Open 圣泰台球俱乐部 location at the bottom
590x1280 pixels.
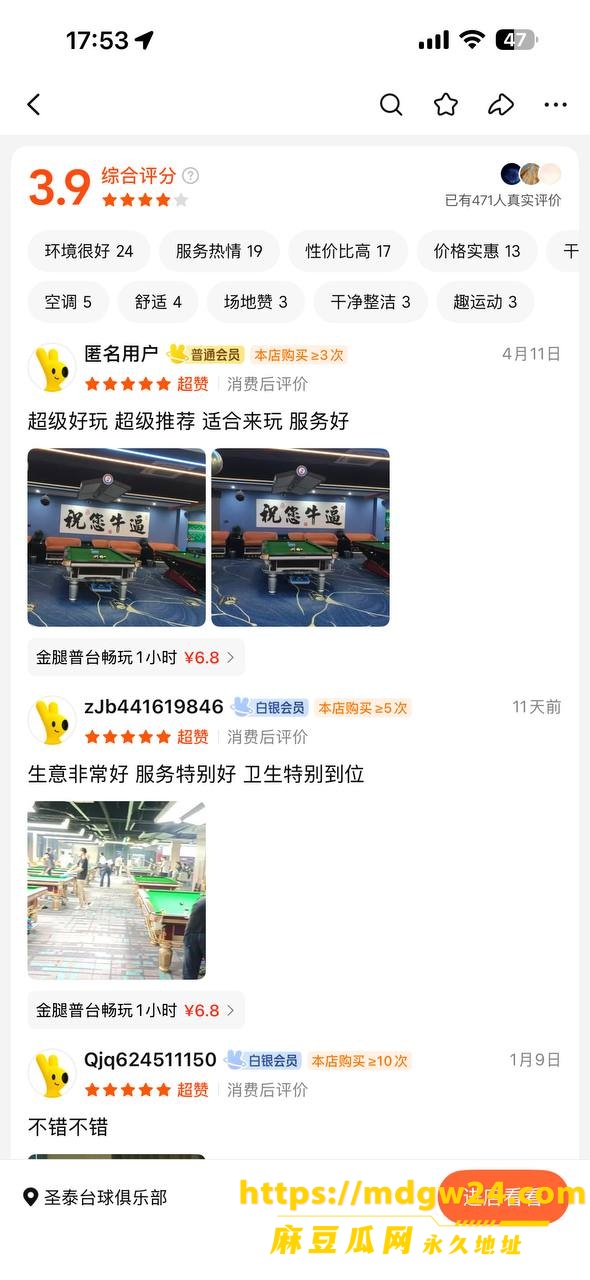(95, 1197)
